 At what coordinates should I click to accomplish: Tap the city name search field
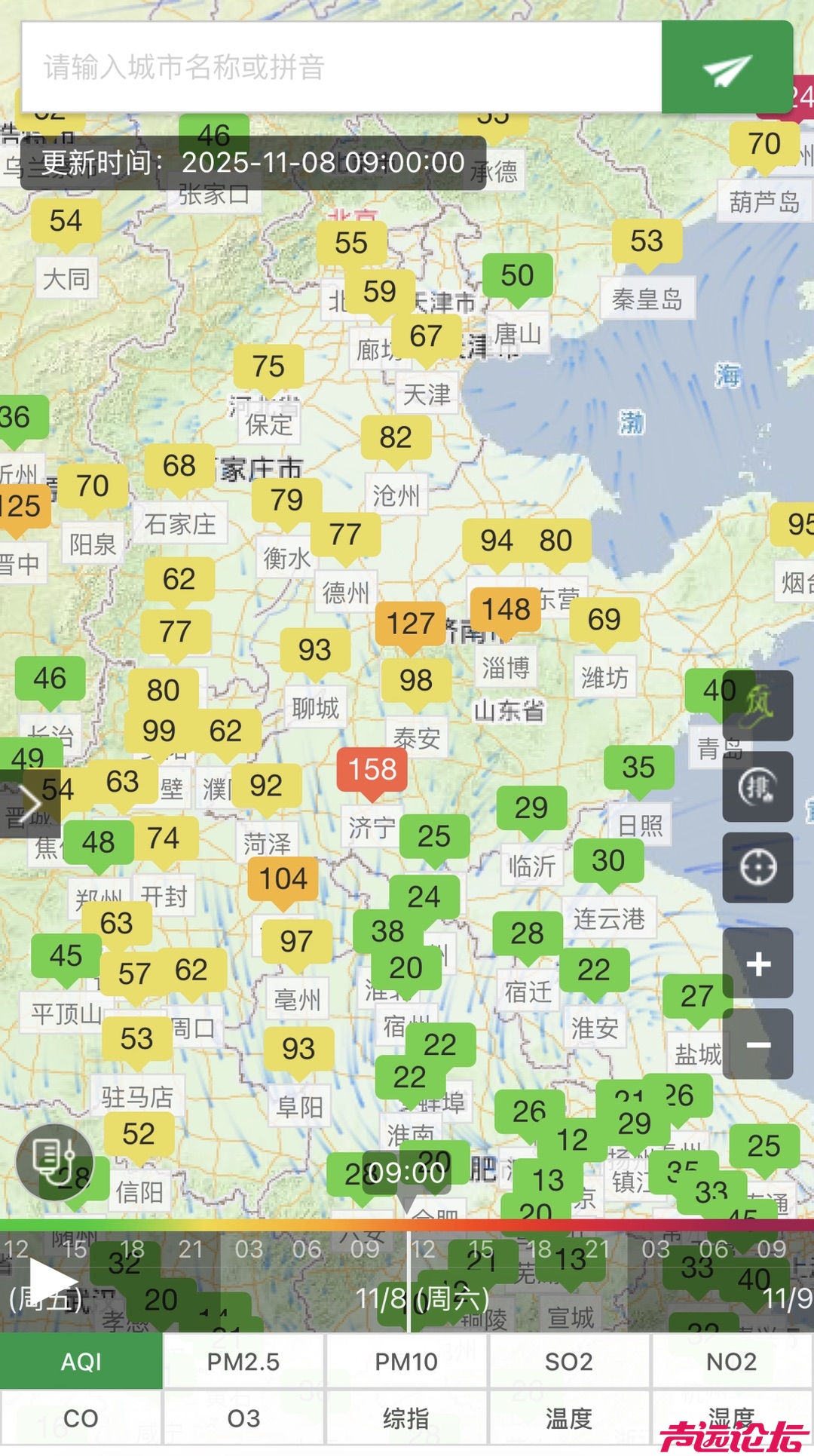341,68
